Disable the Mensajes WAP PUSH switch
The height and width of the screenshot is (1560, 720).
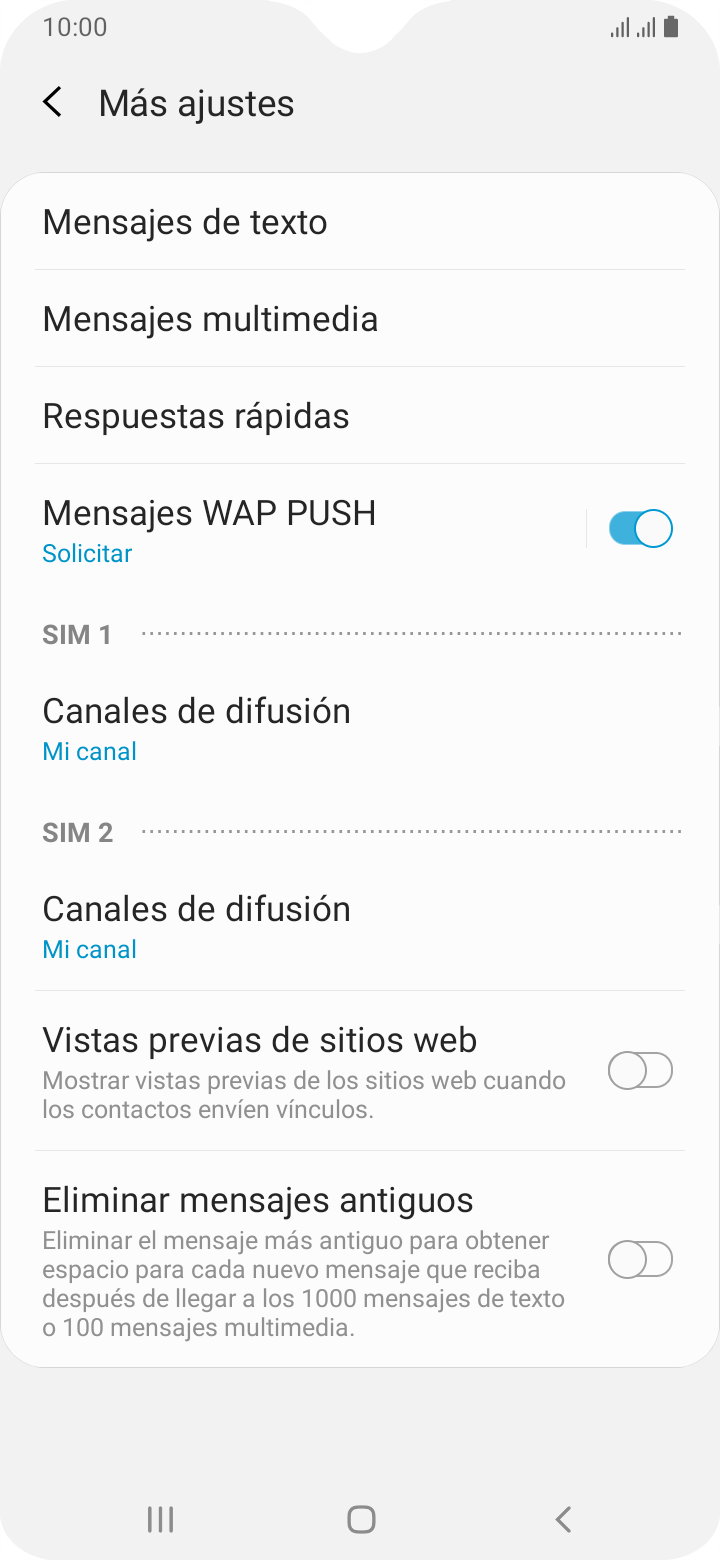point(641,529)
